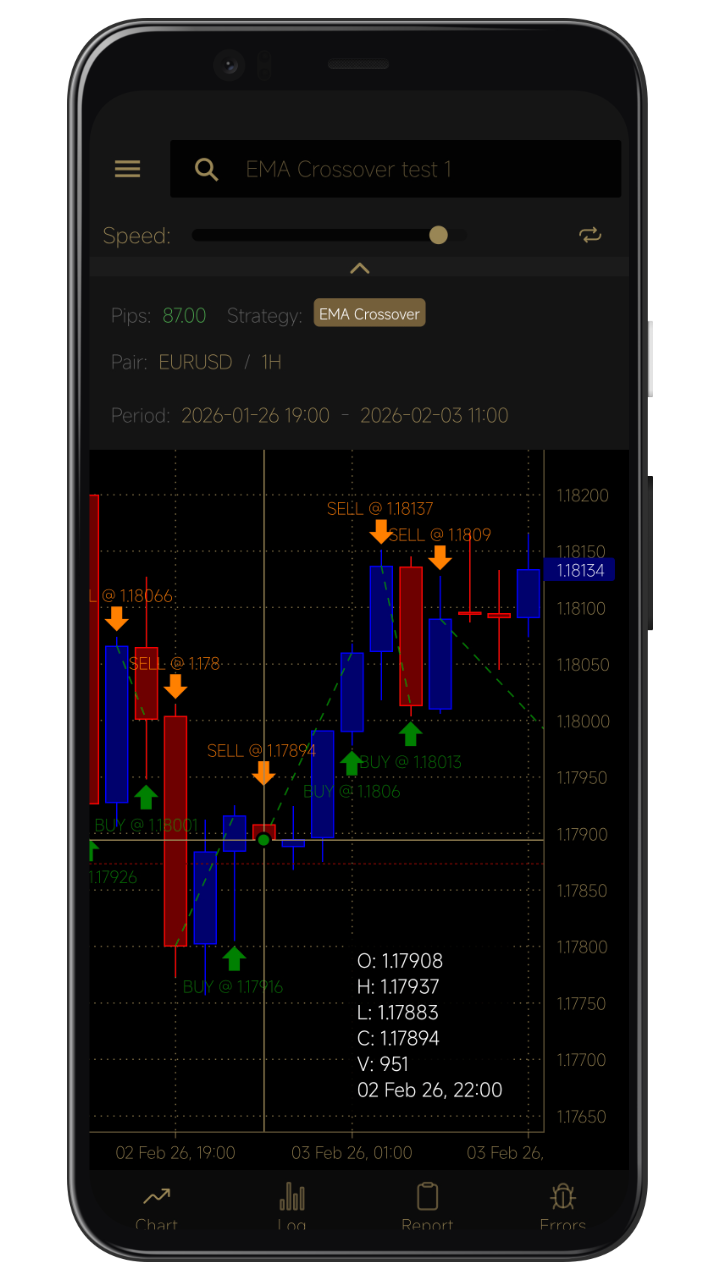Viewport: 720px width, 1280px height.
Task: Tap the restart backtest loop icon
Action: 590,235
